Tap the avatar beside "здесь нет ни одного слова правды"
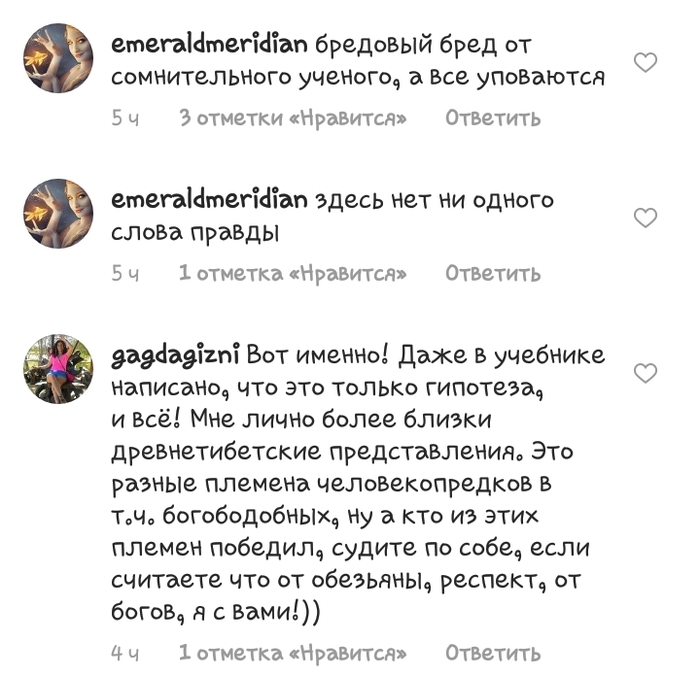 click(58, 214)
